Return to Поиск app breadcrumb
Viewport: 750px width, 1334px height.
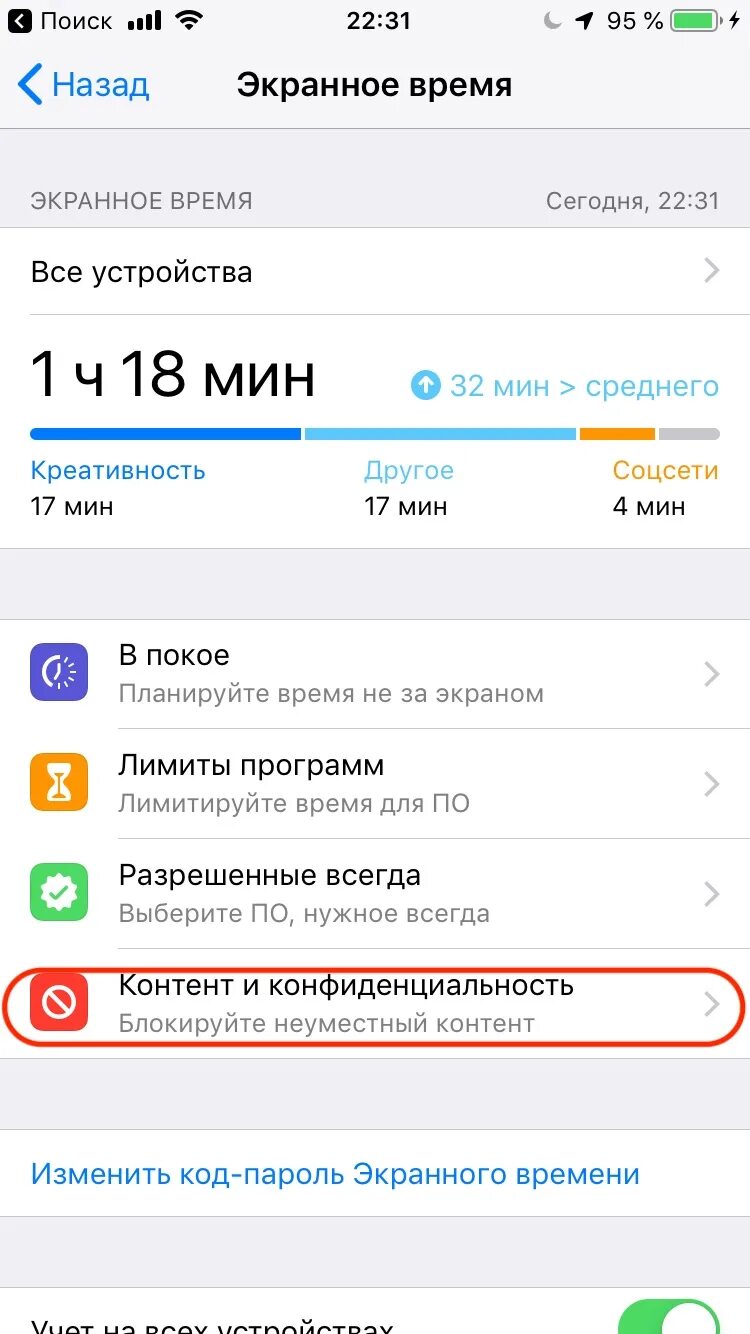pos(60,20)
